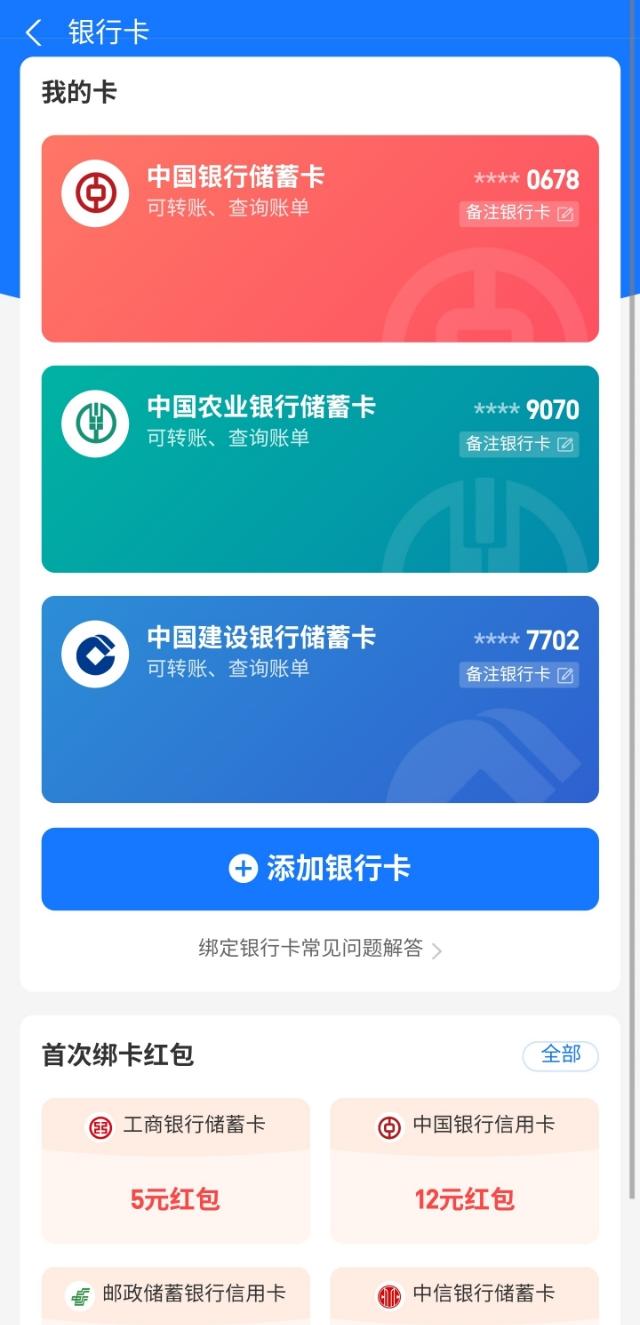Open 绑定银行卡常见问题解答 link
Image resolution: width=640 pixels, height=1325 pixels.
(320, 948)
